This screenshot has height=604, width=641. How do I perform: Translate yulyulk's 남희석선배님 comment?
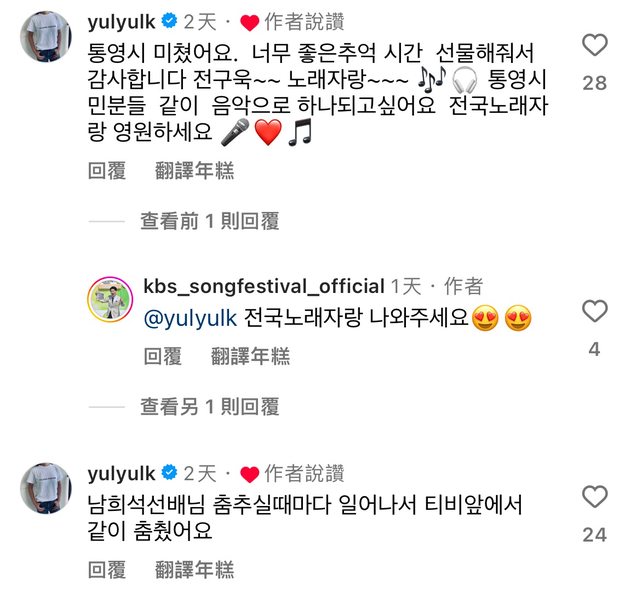click(195, 570)
